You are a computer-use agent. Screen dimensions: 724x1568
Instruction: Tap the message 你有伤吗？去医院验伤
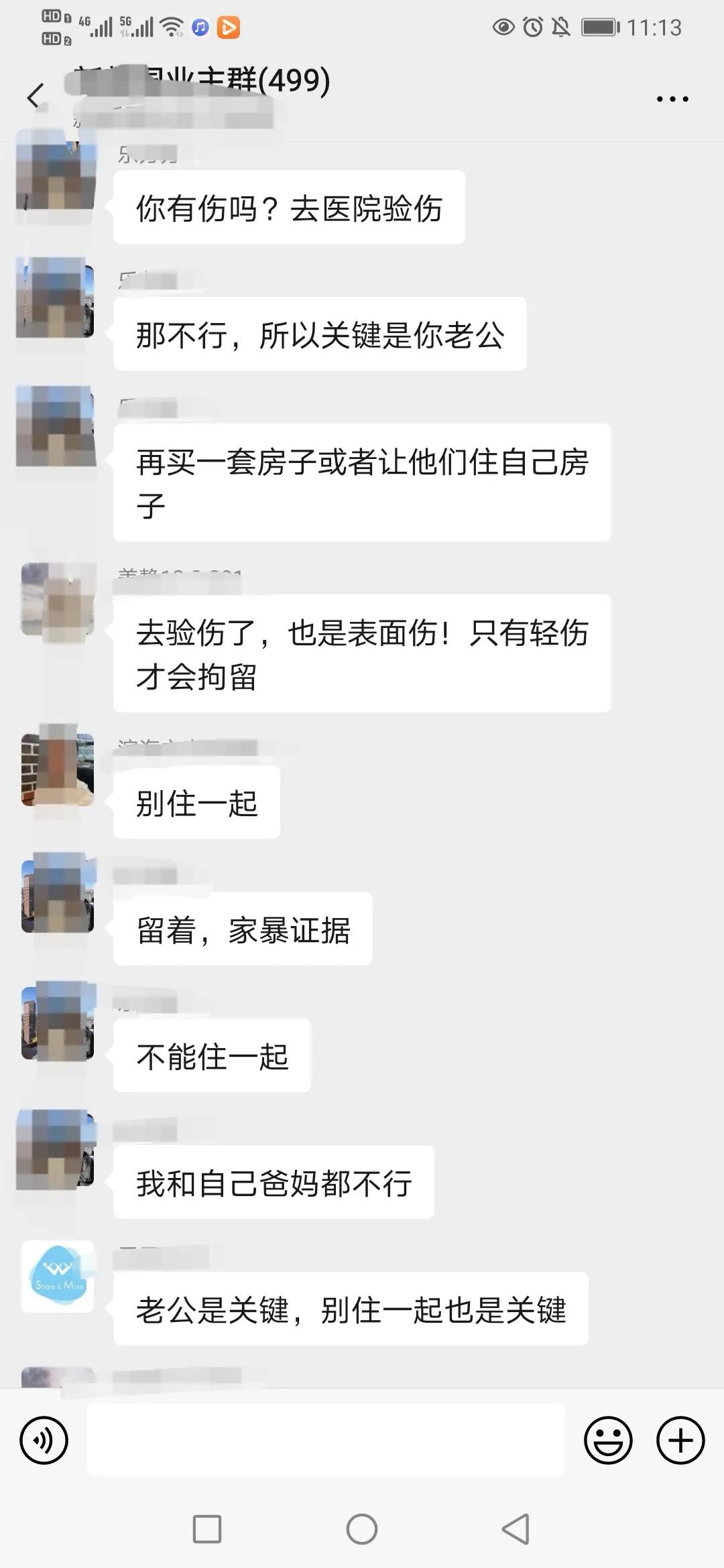click(x=288, y=207)
